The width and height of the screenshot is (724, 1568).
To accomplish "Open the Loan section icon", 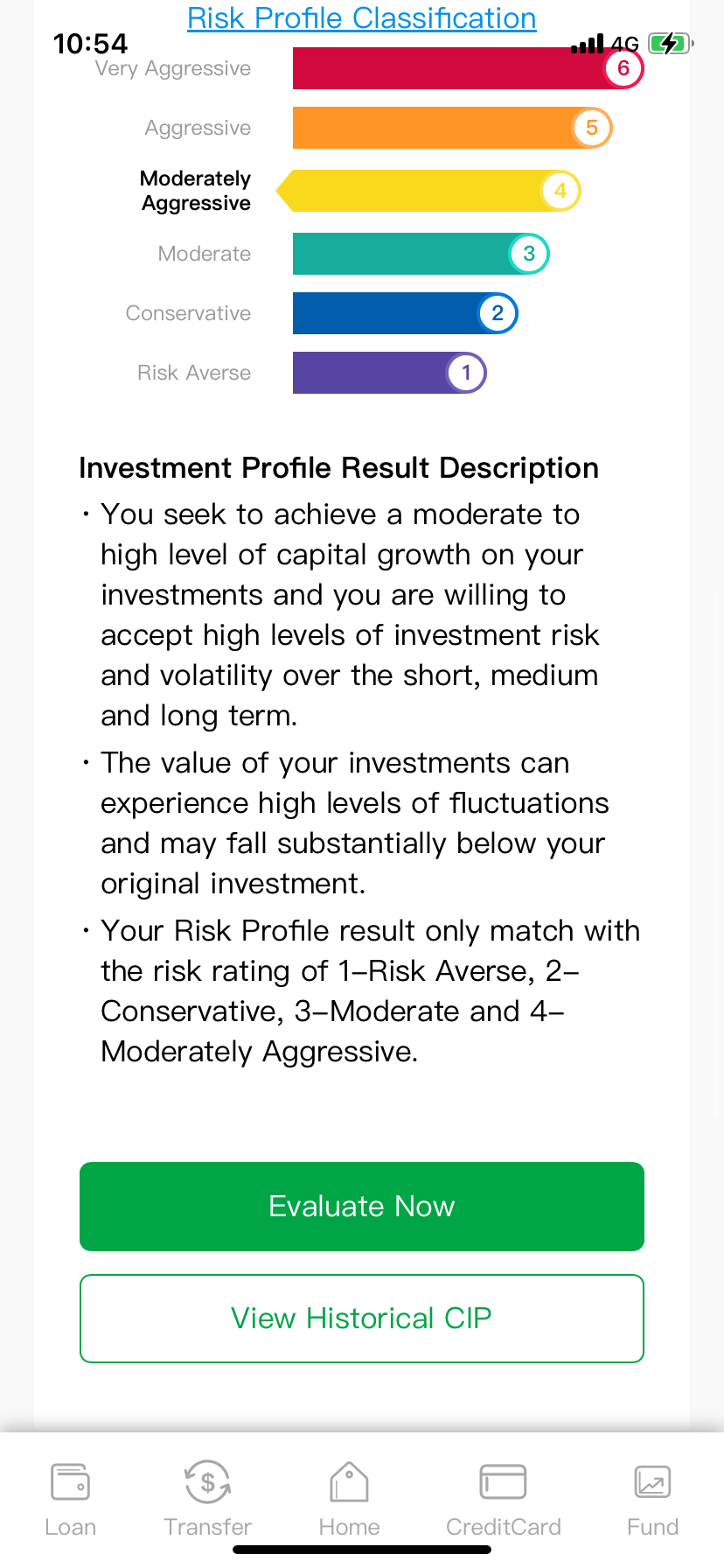I will [70, 1482].
